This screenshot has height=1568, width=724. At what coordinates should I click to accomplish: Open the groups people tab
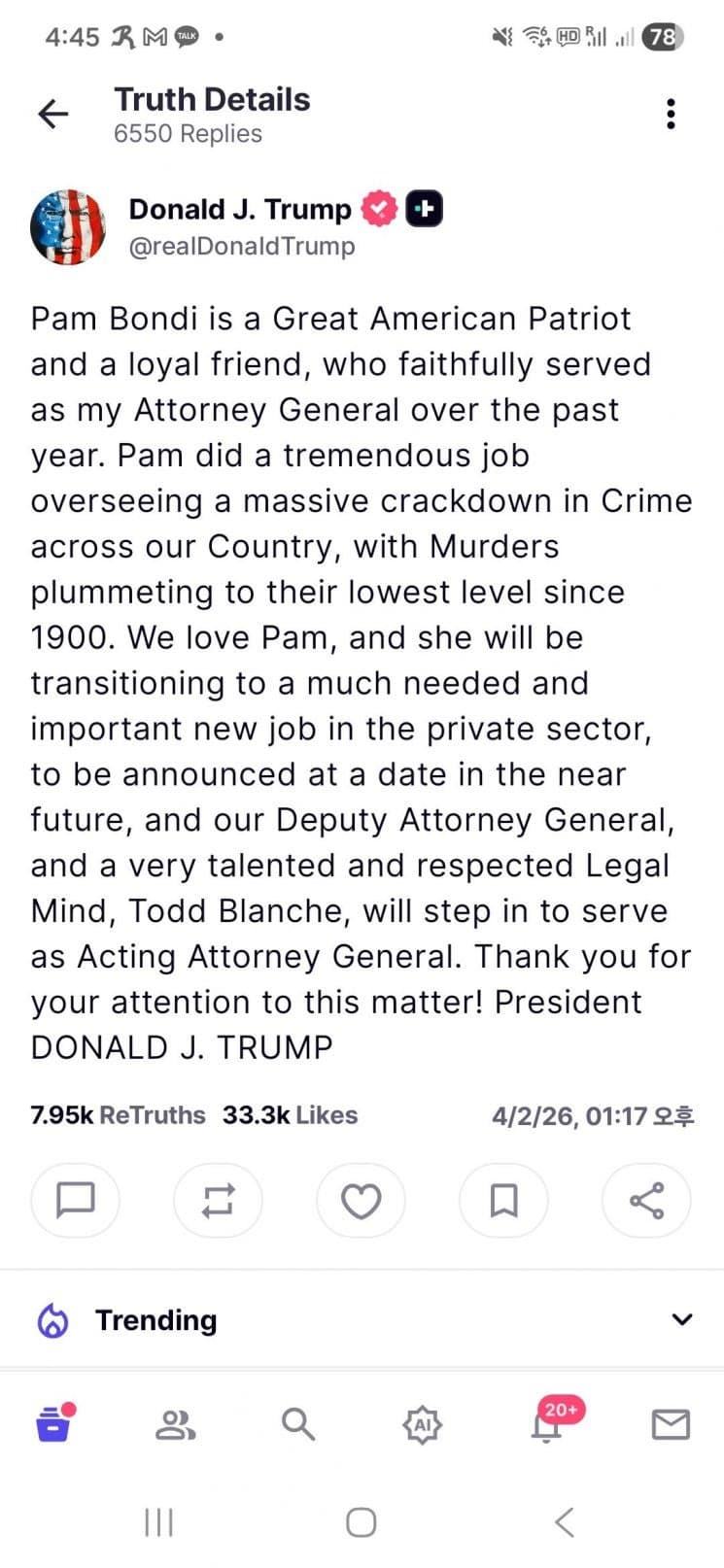point(176,1425)
